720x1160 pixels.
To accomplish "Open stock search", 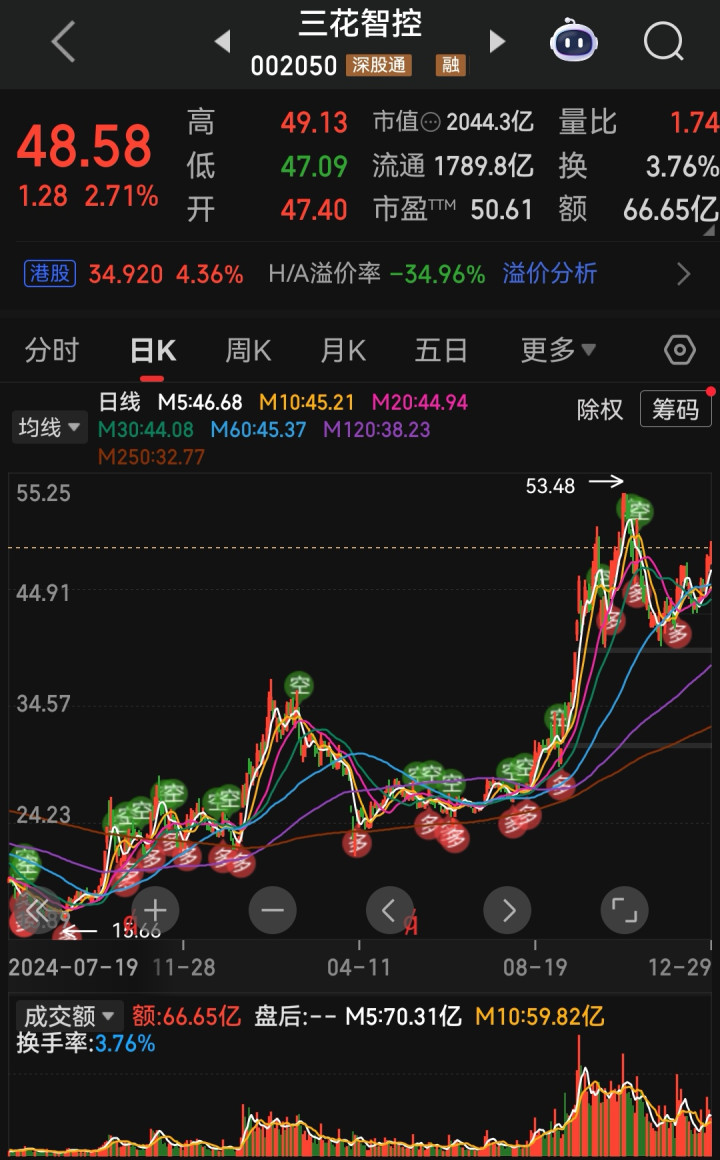I will (x=663, y=42).
